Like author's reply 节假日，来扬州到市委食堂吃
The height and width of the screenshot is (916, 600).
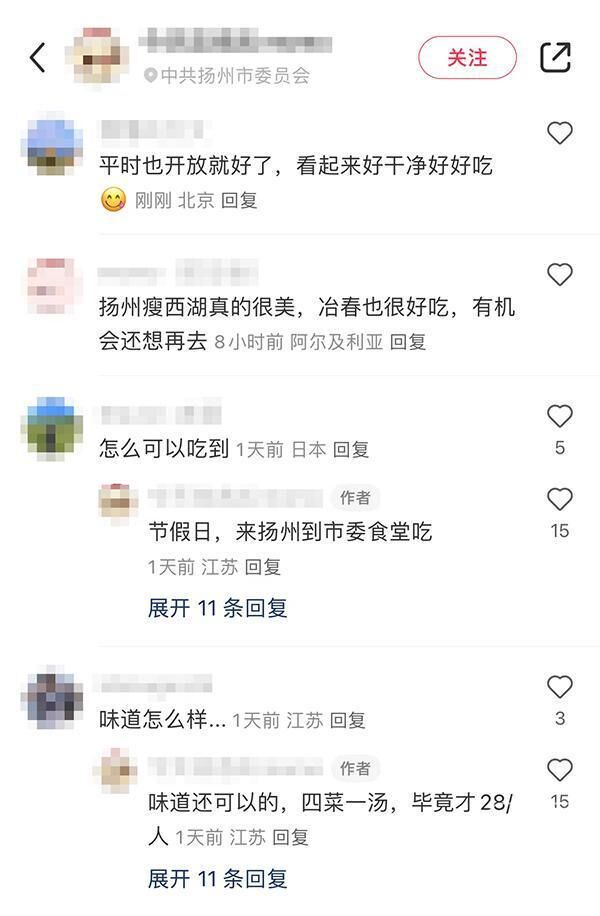[x=559, y=499]
